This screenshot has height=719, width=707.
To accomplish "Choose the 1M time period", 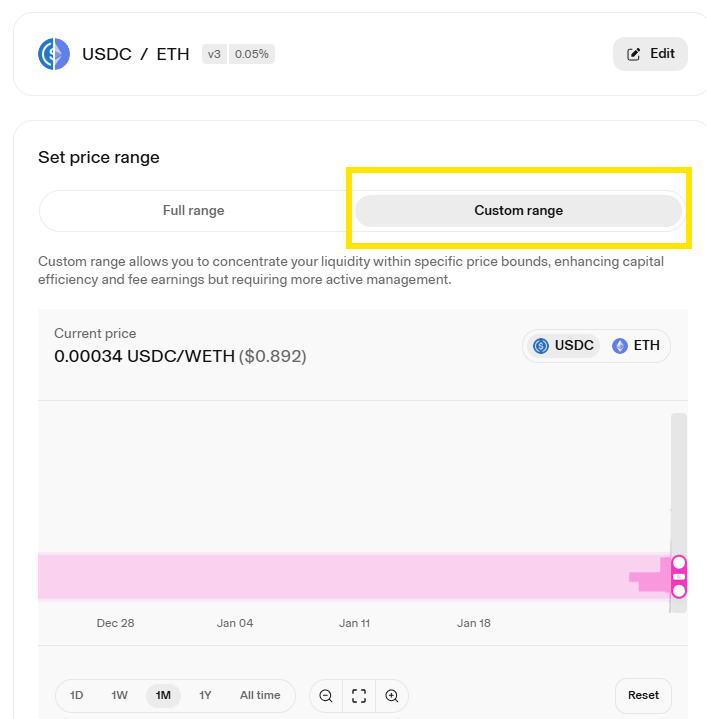I will (163, 695).
